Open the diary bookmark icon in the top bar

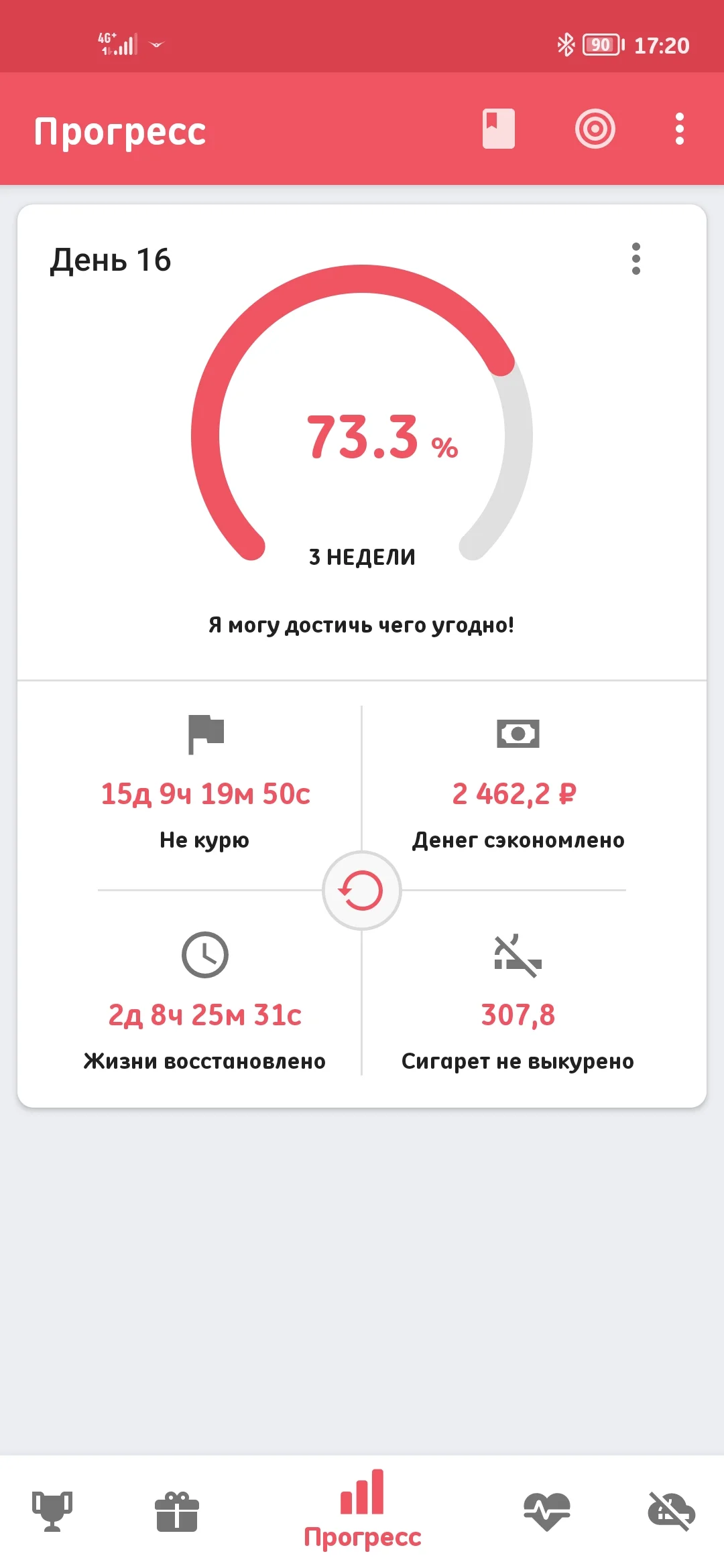point(495,129)
